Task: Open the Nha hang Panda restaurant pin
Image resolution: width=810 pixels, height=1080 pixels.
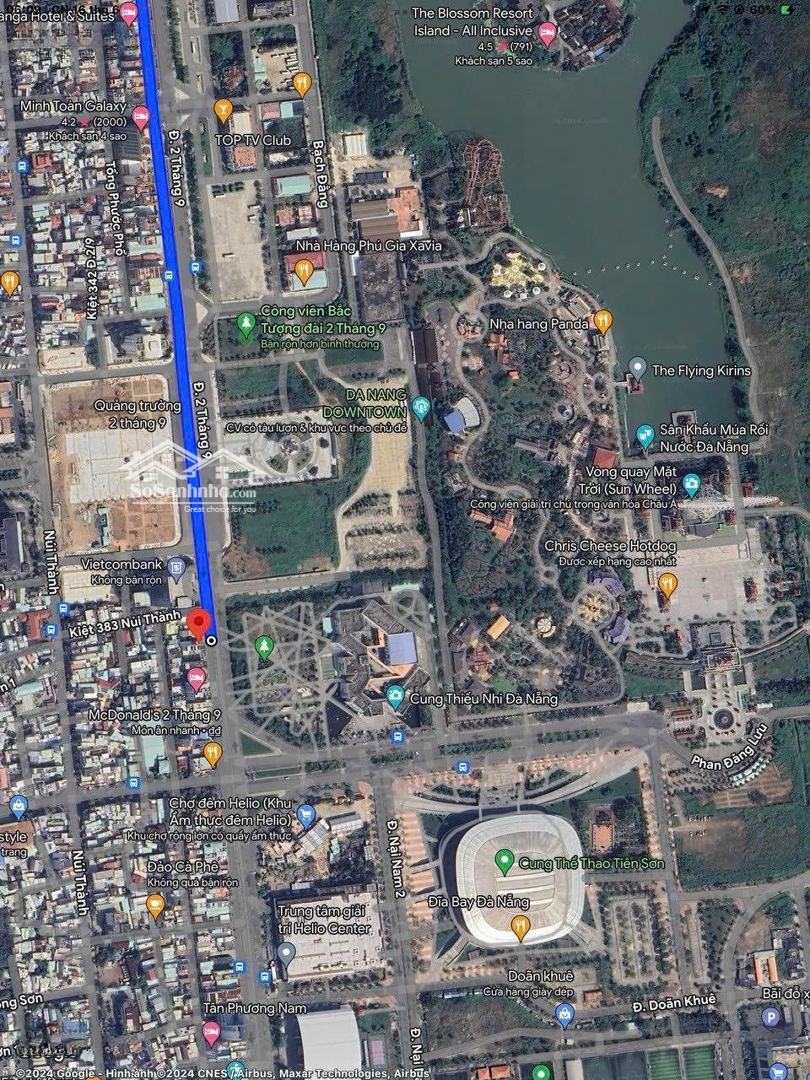Action: point(602,322)
